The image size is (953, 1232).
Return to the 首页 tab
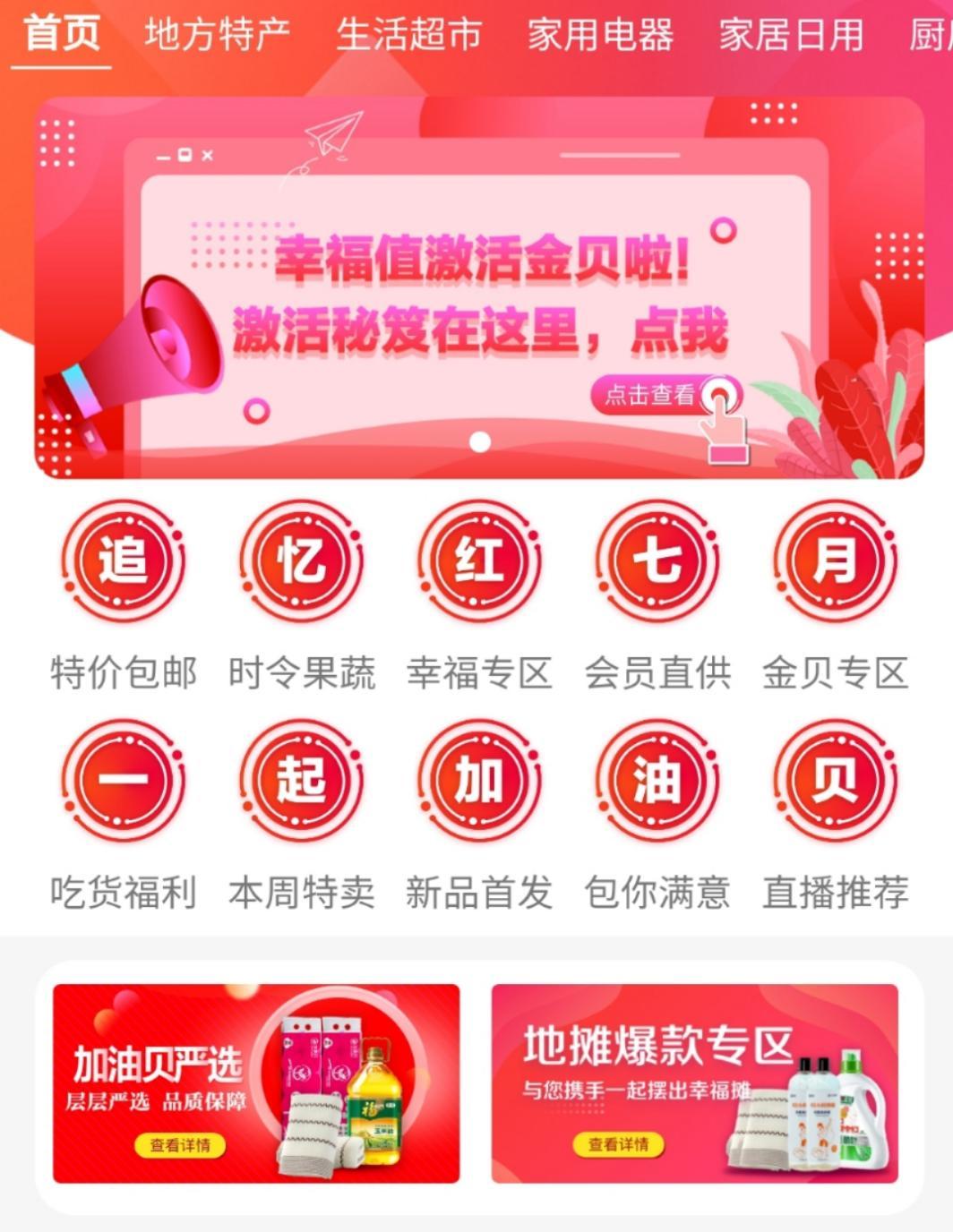coord(61,35)
